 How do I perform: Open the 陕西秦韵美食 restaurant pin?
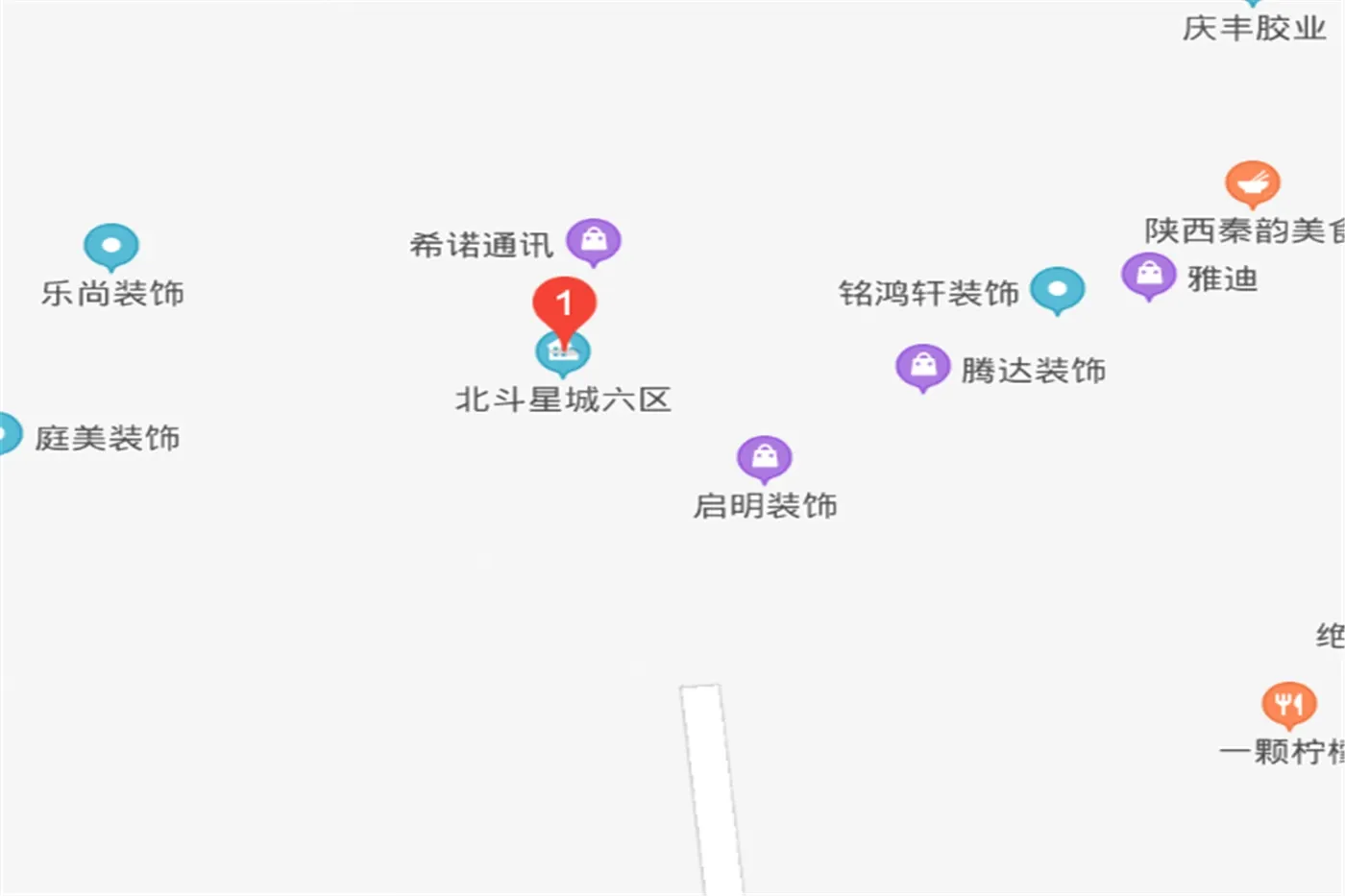tap(1253, 185)
